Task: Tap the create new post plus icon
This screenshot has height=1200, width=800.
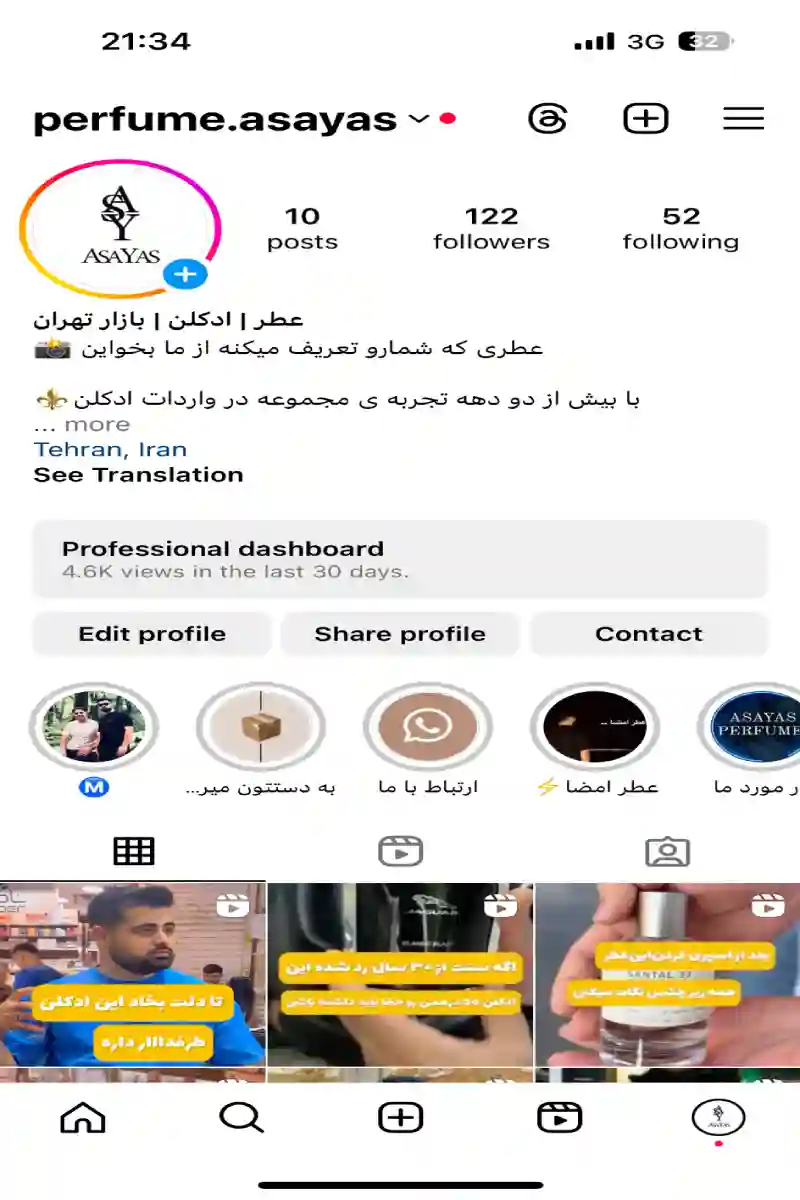Action: (x=646, y=119)
